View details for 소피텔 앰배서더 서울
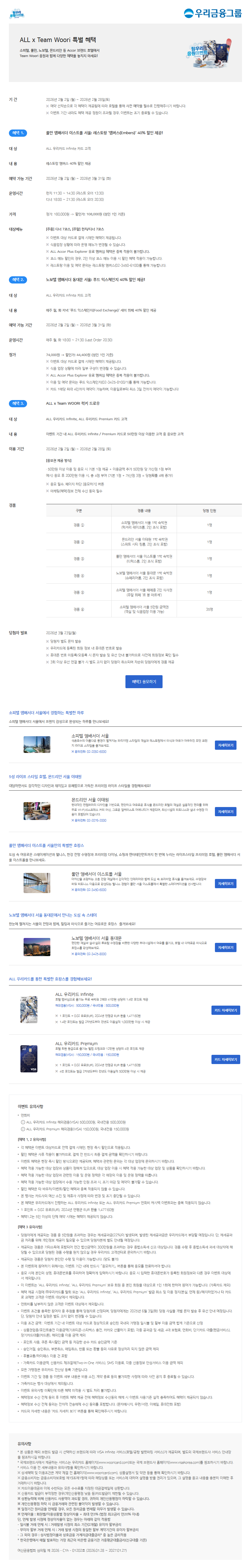 click(225, 745)
